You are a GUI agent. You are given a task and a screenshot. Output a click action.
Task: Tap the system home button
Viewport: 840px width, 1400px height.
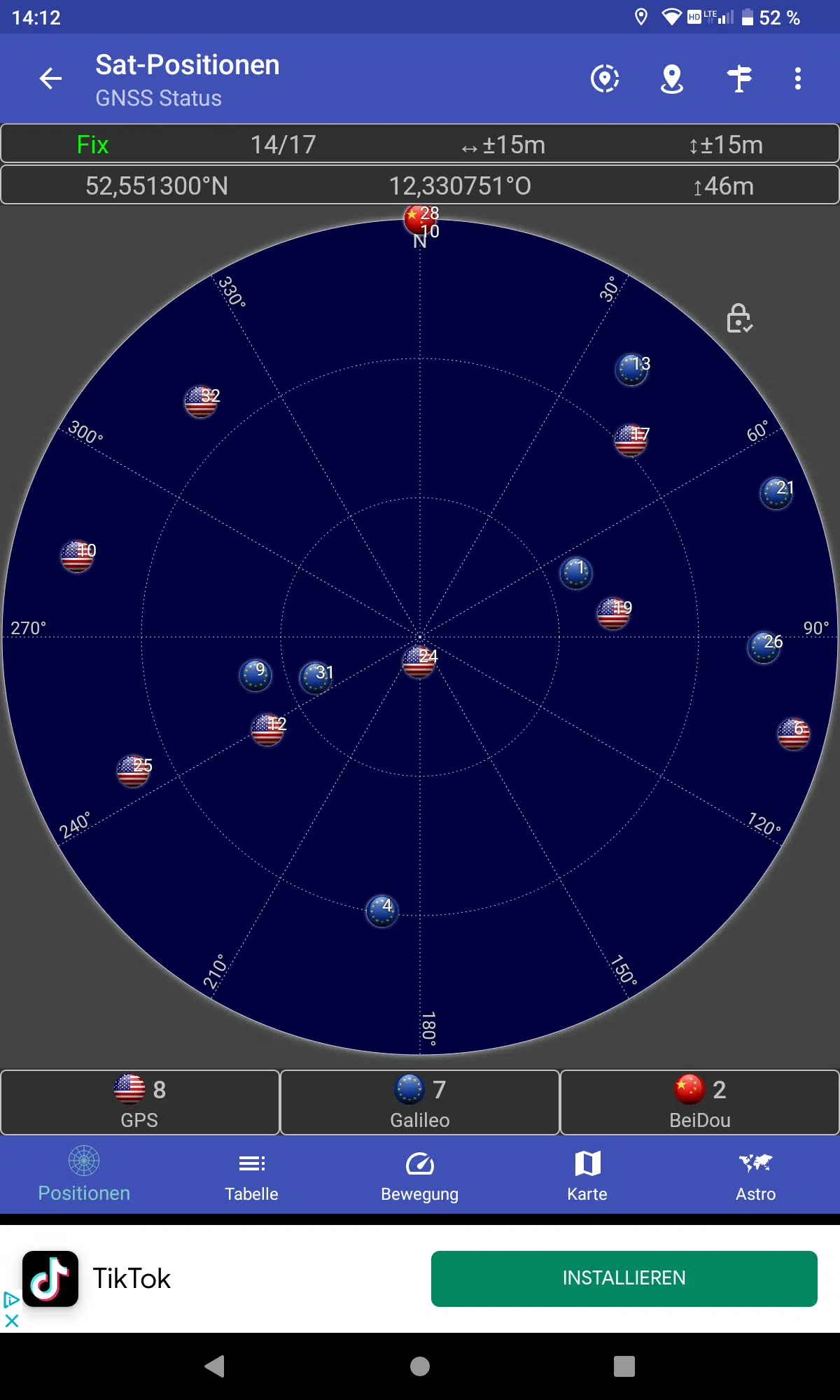(420, 1366)
